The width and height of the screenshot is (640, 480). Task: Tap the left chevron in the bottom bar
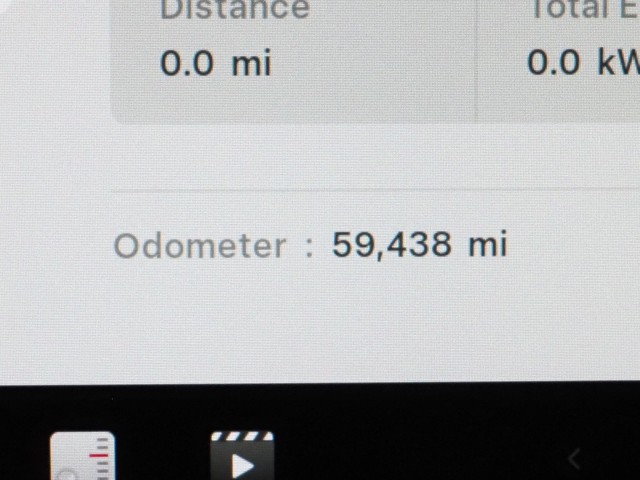574,459
